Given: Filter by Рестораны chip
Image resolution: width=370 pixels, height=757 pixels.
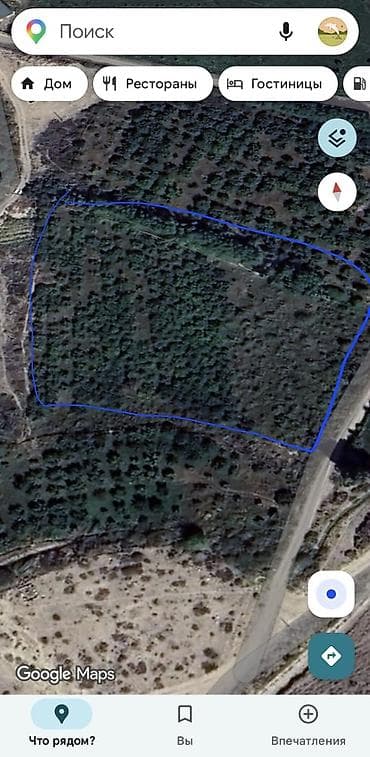Looking at the screenshot, I should [153, 84].
